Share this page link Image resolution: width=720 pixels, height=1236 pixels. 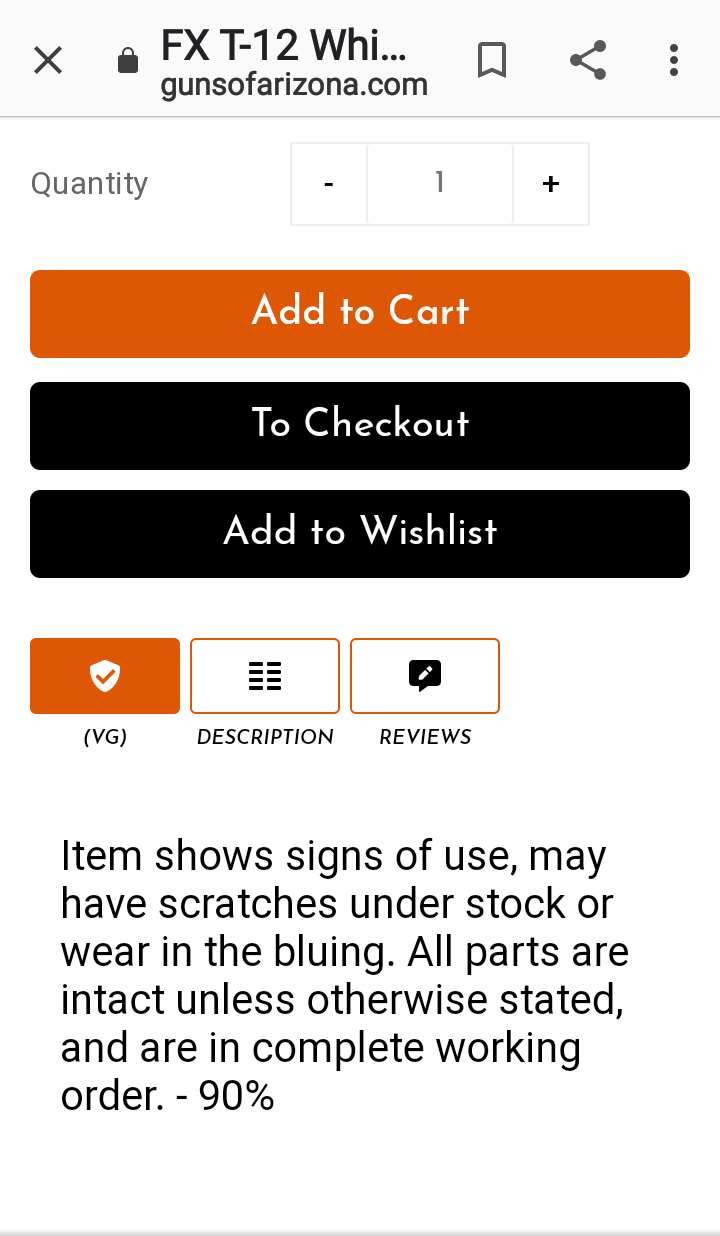[588, 61]
